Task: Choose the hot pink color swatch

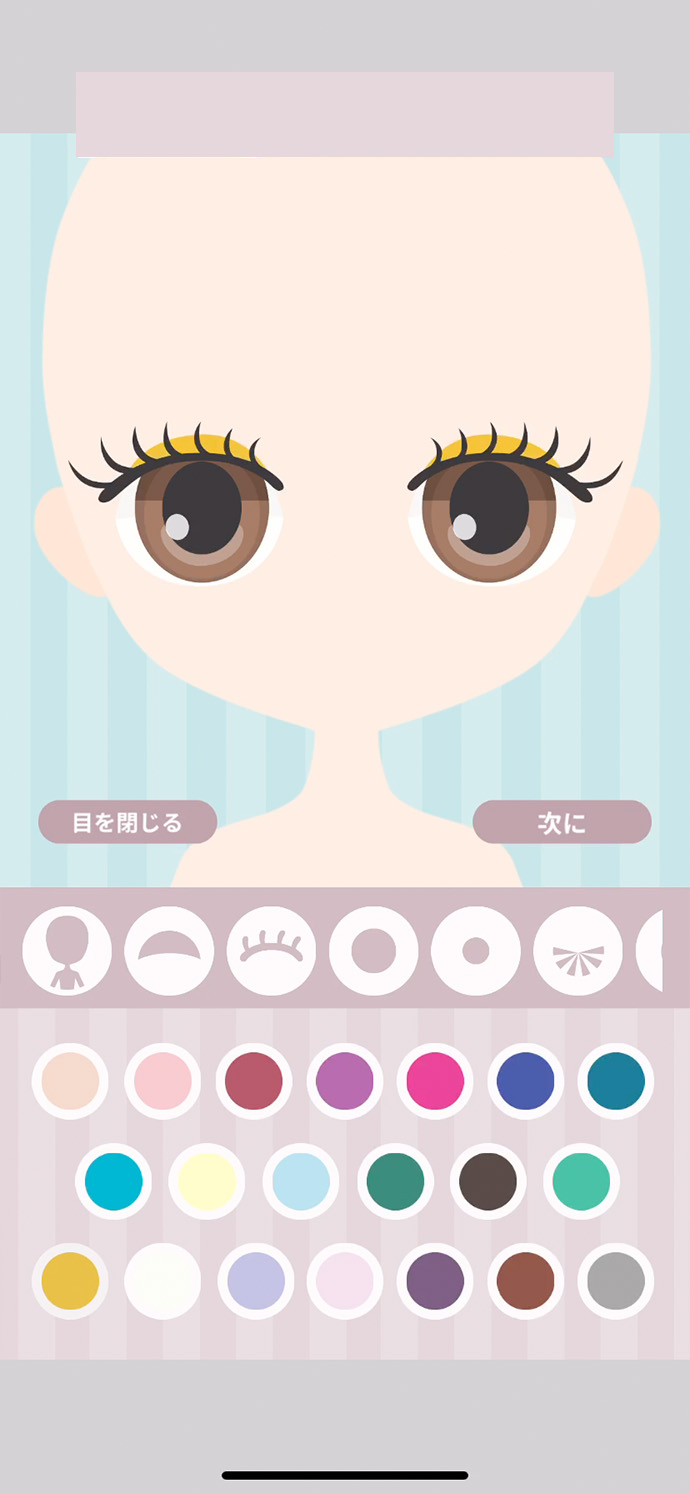Action: pyautogui.click(x=435, y=1081)
